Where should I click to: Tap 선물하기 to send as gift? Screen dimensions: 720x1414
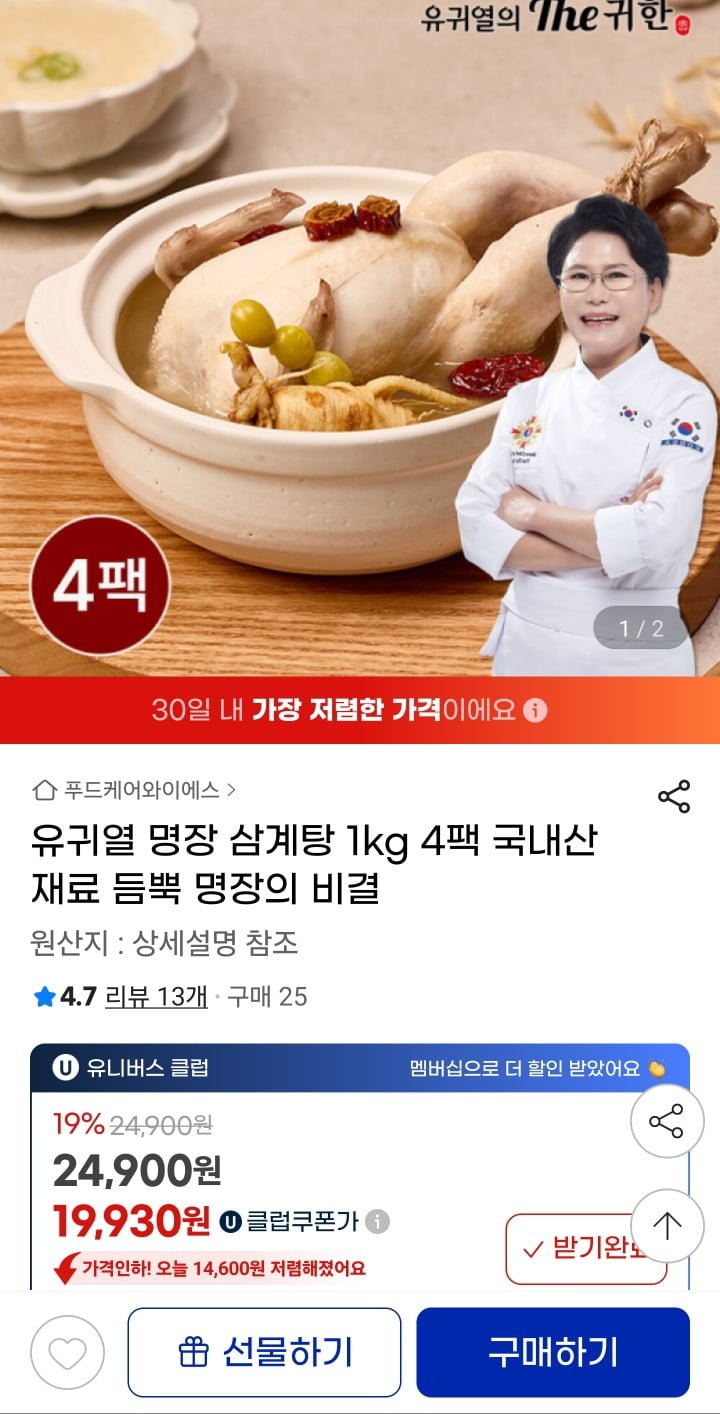point(264,1353)
